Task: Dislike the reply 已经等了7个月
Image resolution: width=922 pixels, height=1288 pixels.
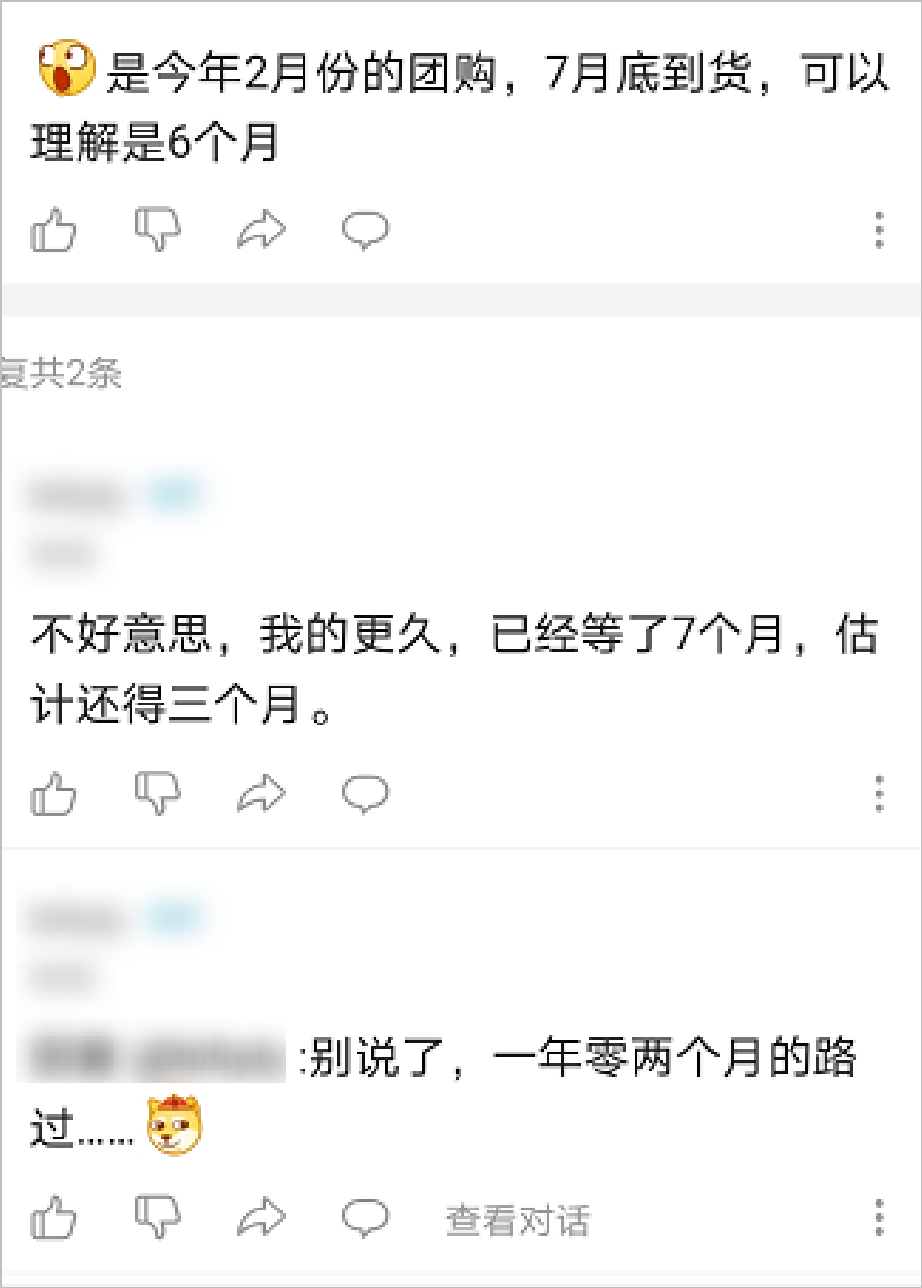Action: click(x=158, y=793)
